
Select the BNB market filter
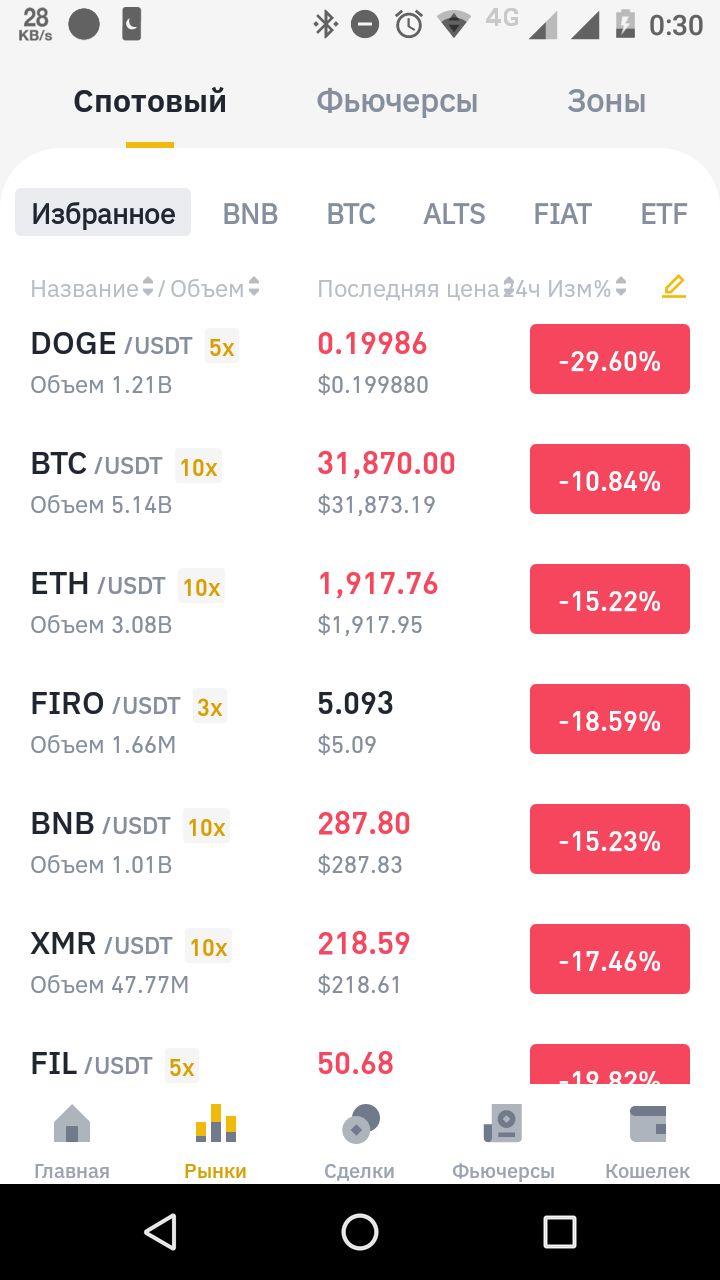coord(250,213)
